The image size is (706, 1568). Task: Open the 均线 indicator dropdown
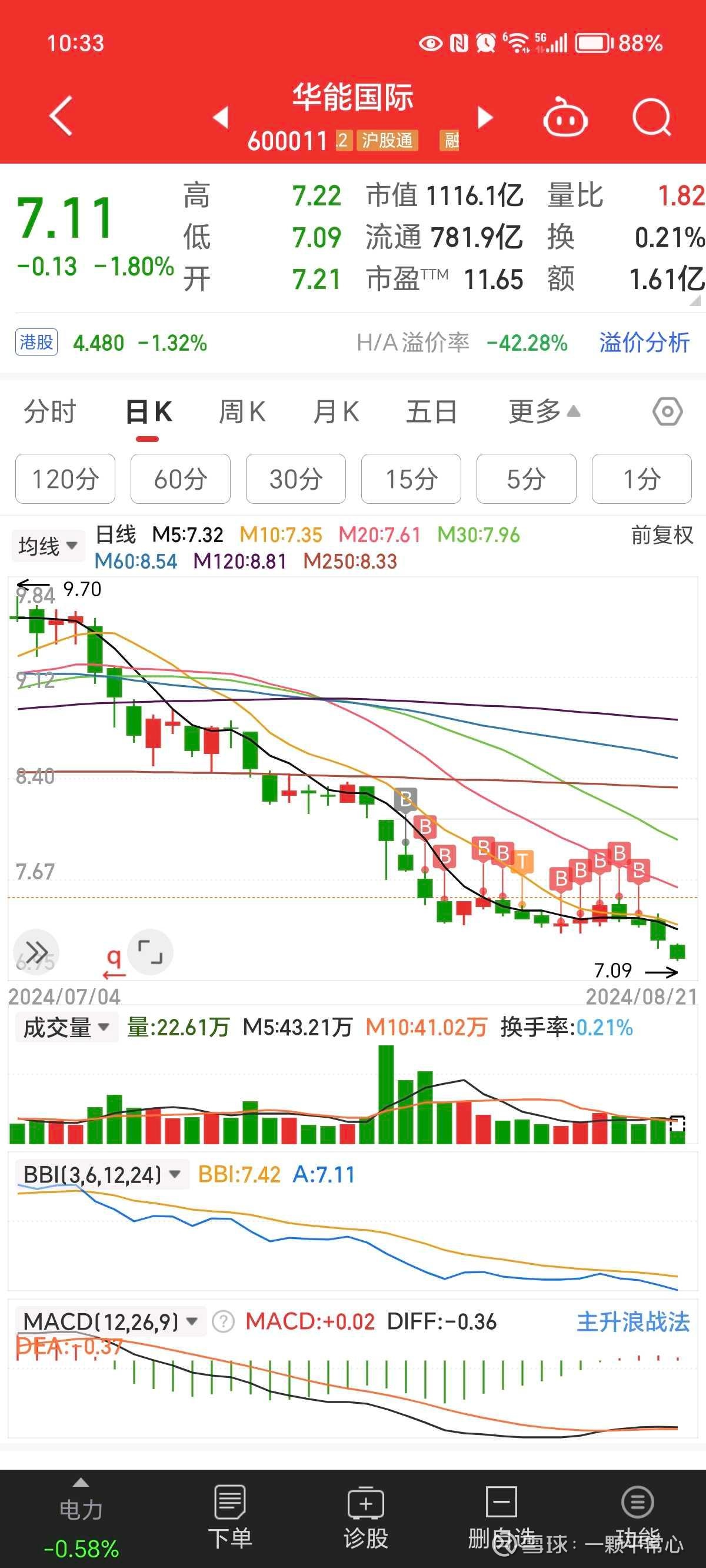pyautogui.click(x=48, y=546)
